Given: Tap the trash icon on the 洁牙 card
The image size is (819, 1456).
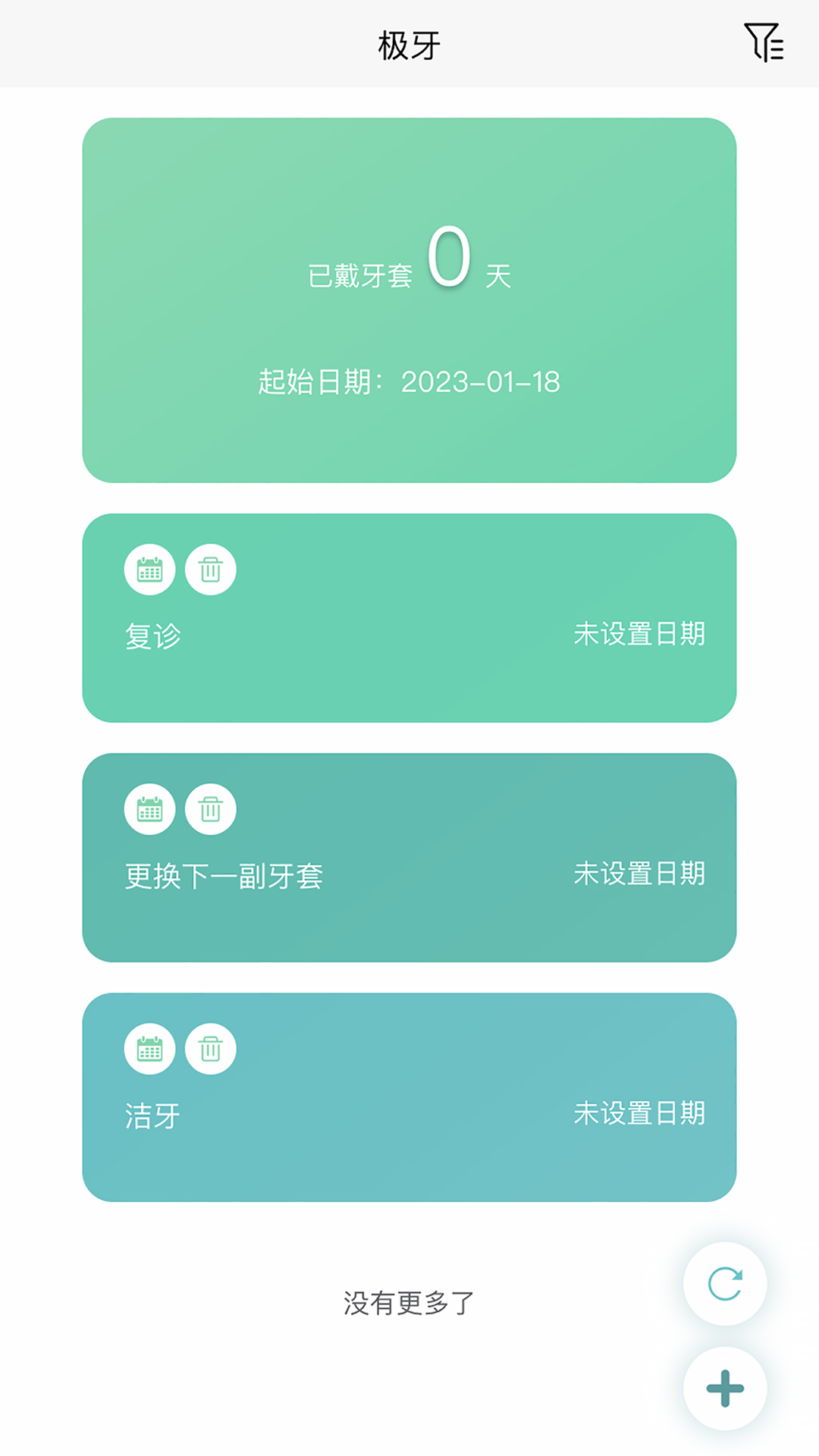Looking at the screenshot, I should [x=210, y=1049].
